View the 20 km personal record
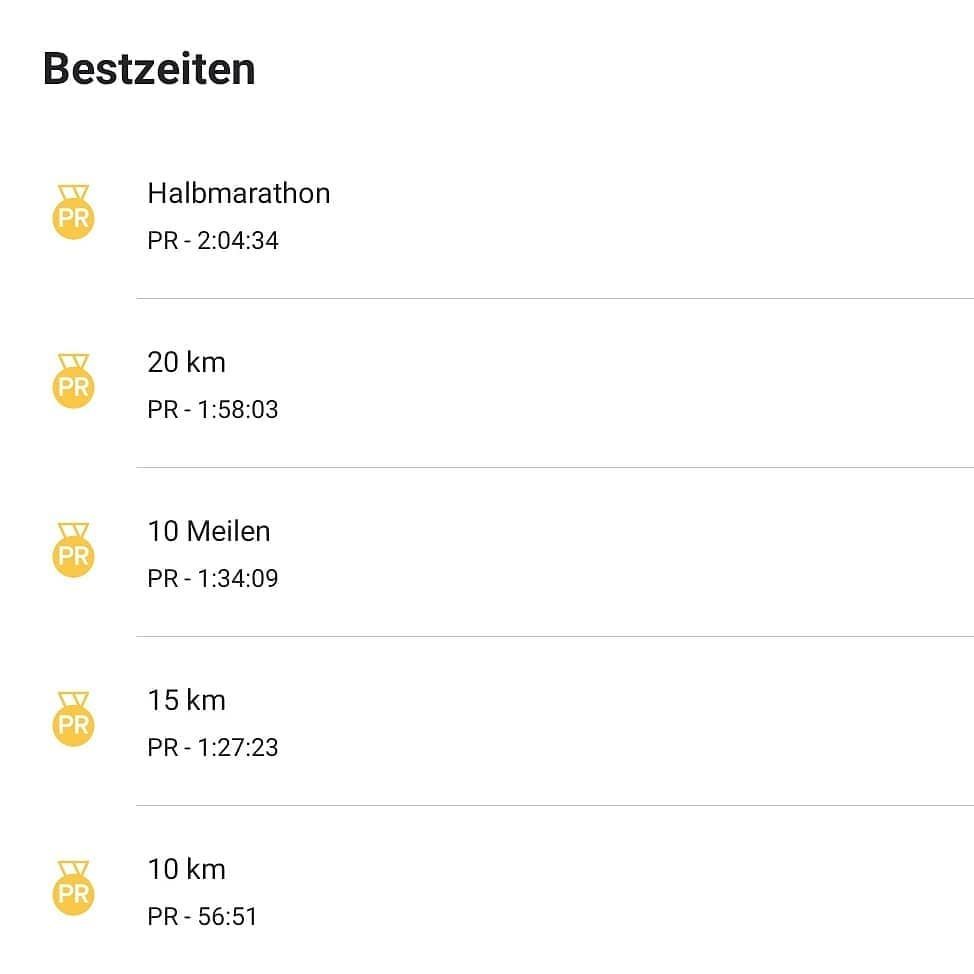Viewport: 974px width, 974px height. click(212, 384)
